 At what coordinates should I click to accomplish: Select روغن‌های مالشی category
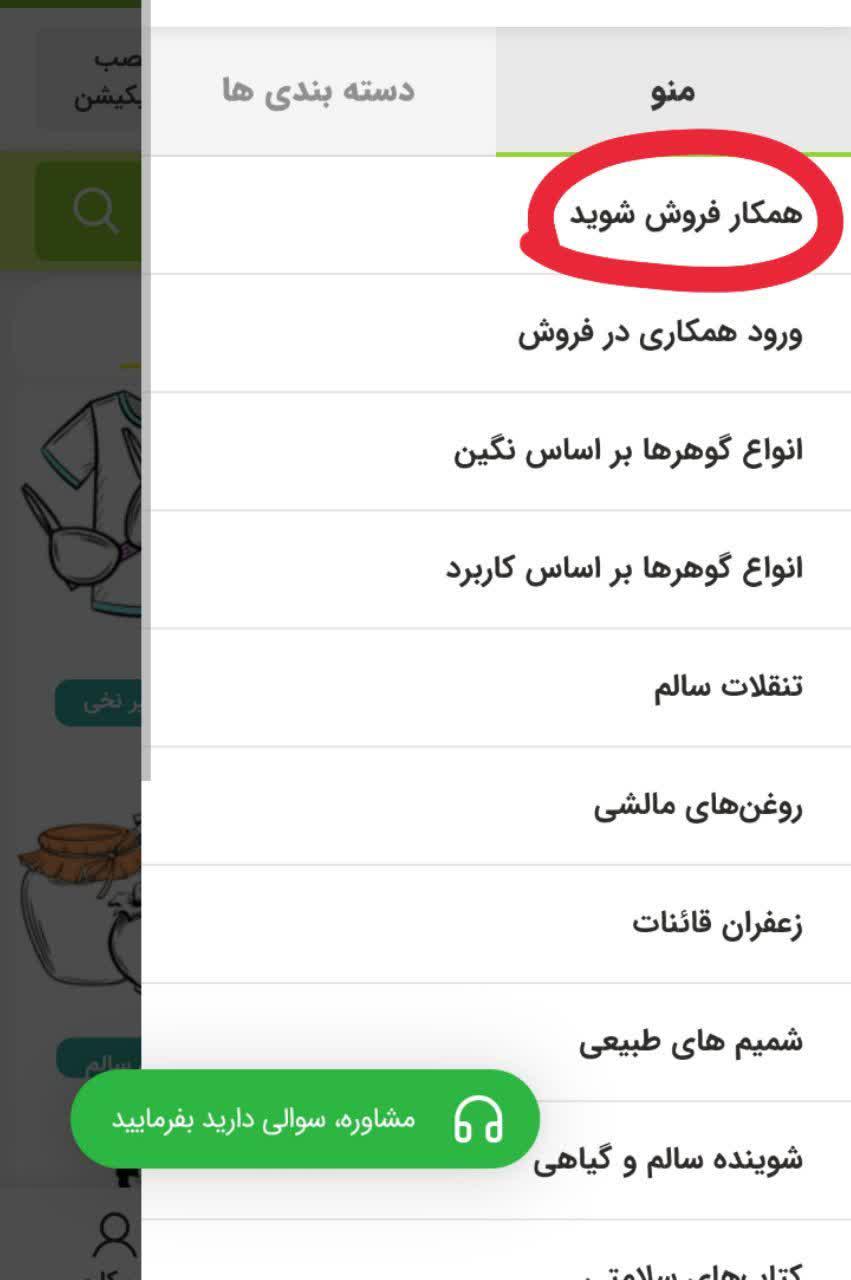697,806
